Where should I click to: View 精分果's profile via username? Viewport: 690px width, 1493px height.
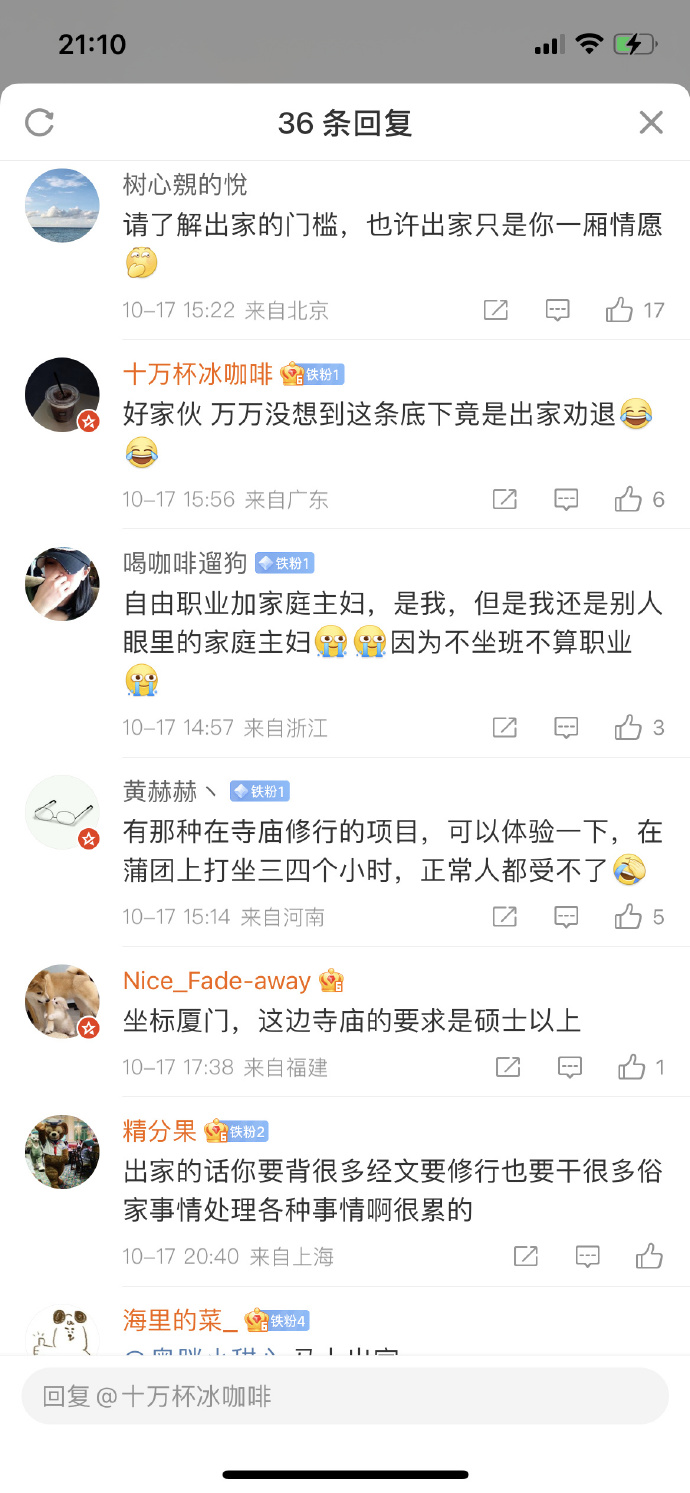point(160,1131)
